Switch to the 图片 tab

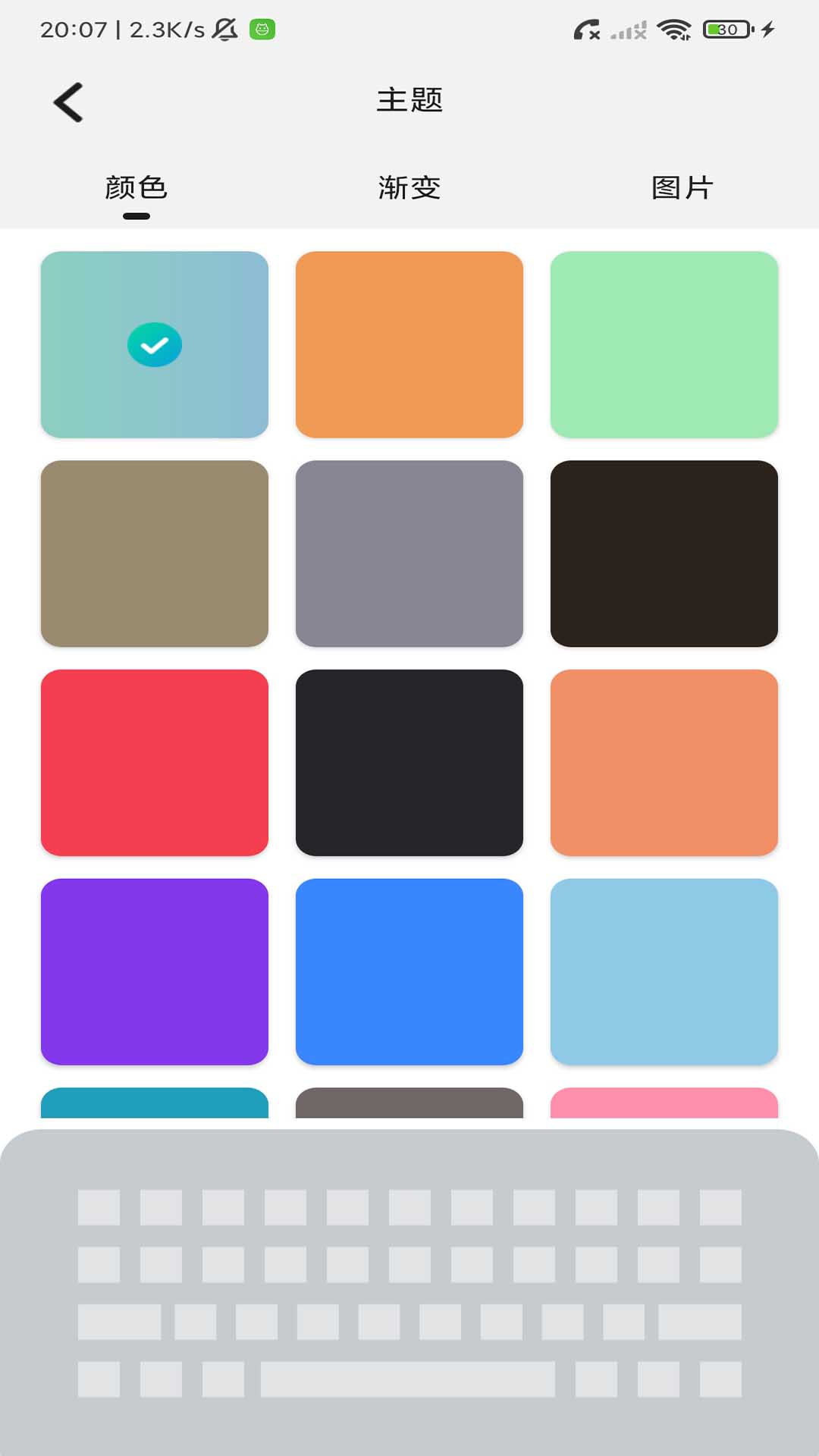[x=682, y=187]
